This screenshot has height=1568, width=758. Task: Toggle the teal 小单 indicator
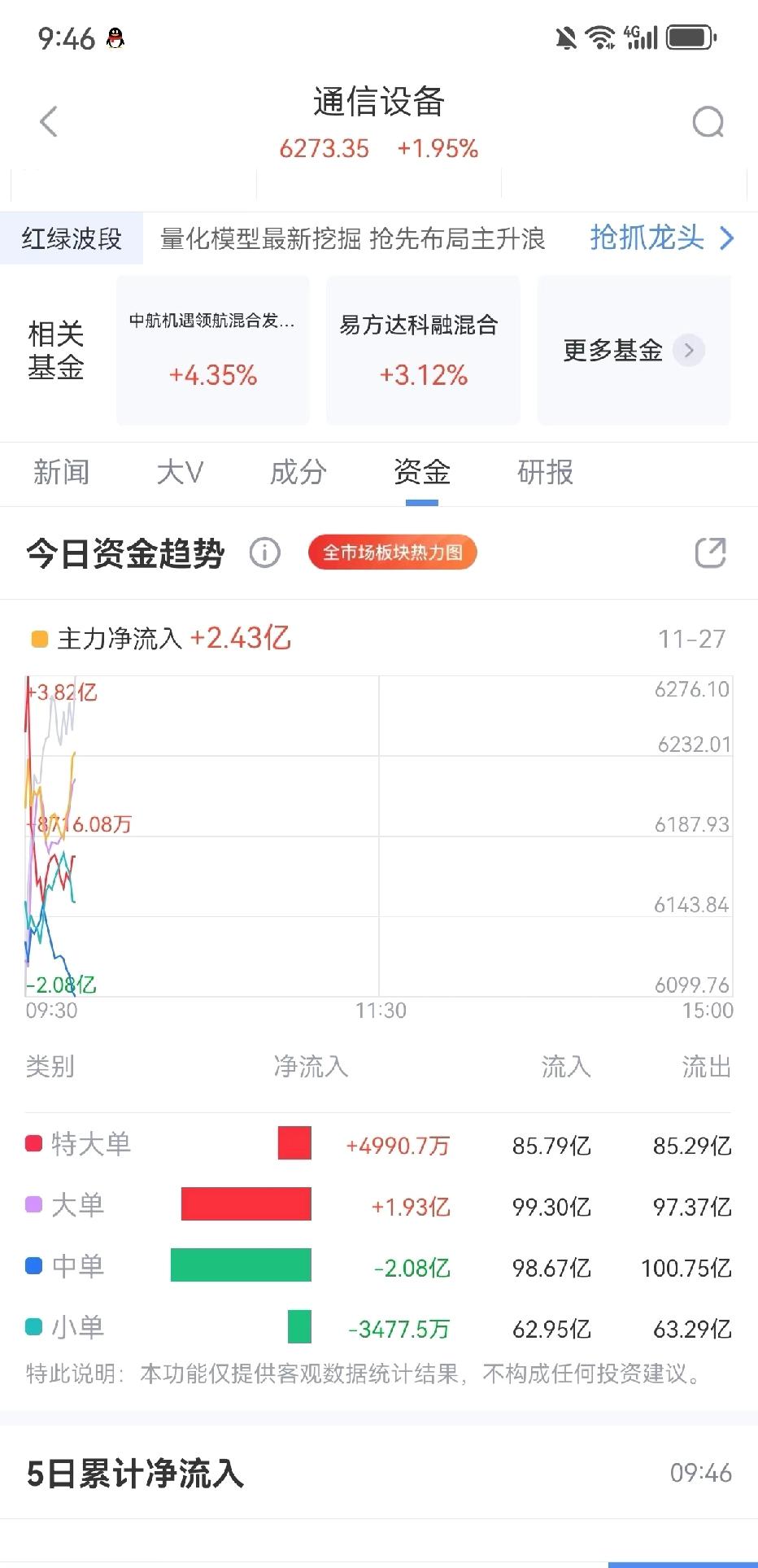coord(32,1327)
